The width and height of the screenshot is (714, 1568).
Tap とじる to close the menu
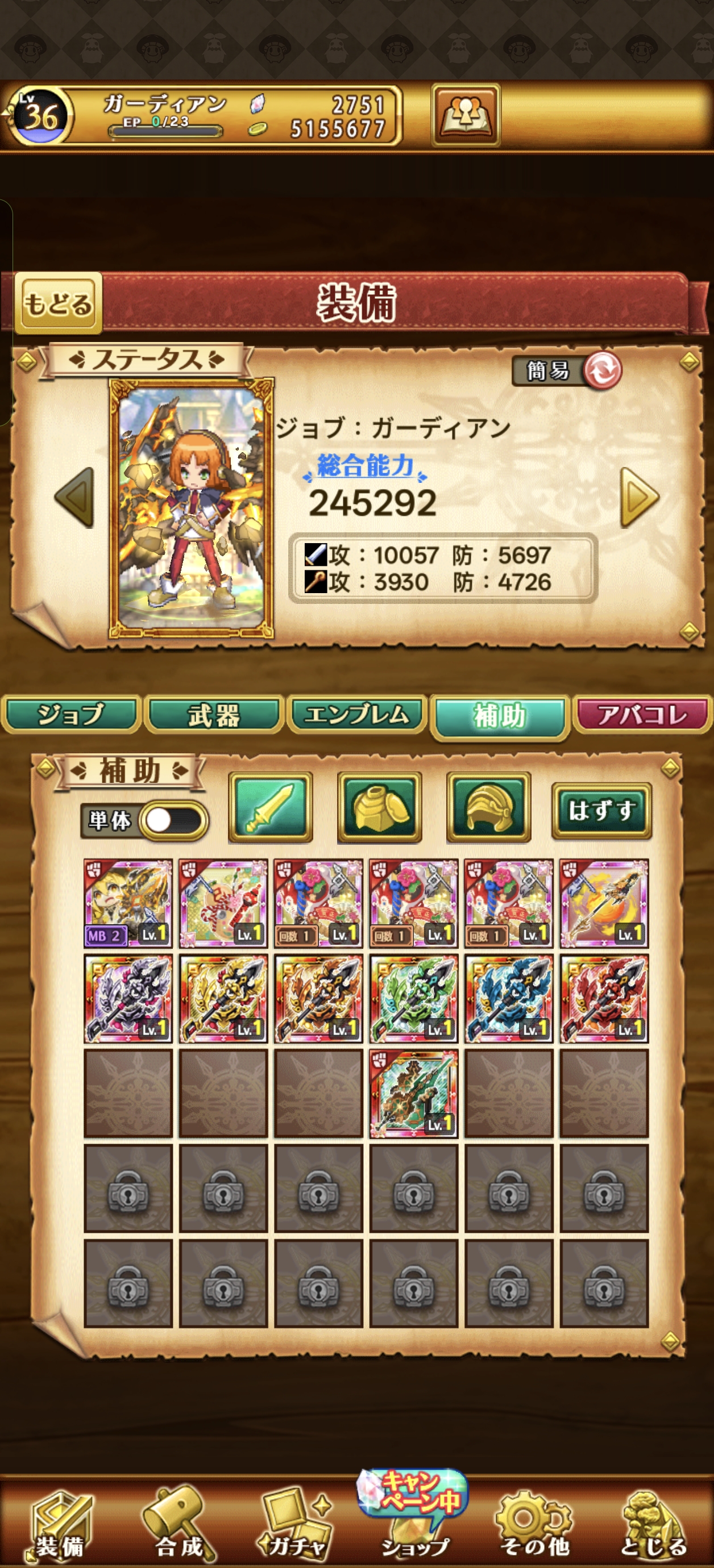(653, 1524)
